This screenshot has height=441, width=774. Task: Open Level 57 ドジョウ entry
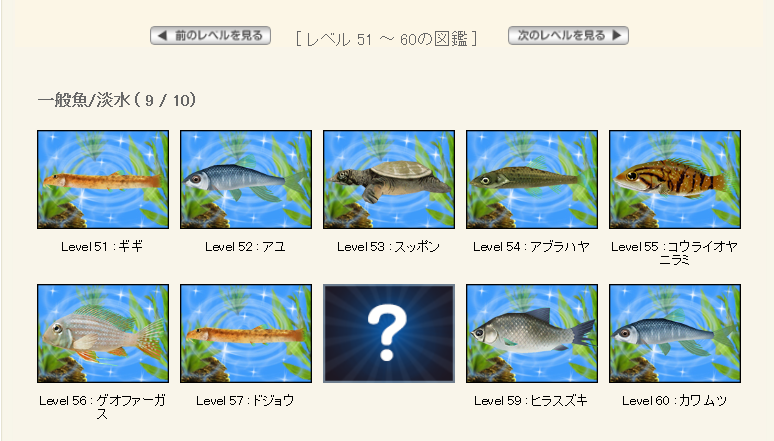click(246, 334)
